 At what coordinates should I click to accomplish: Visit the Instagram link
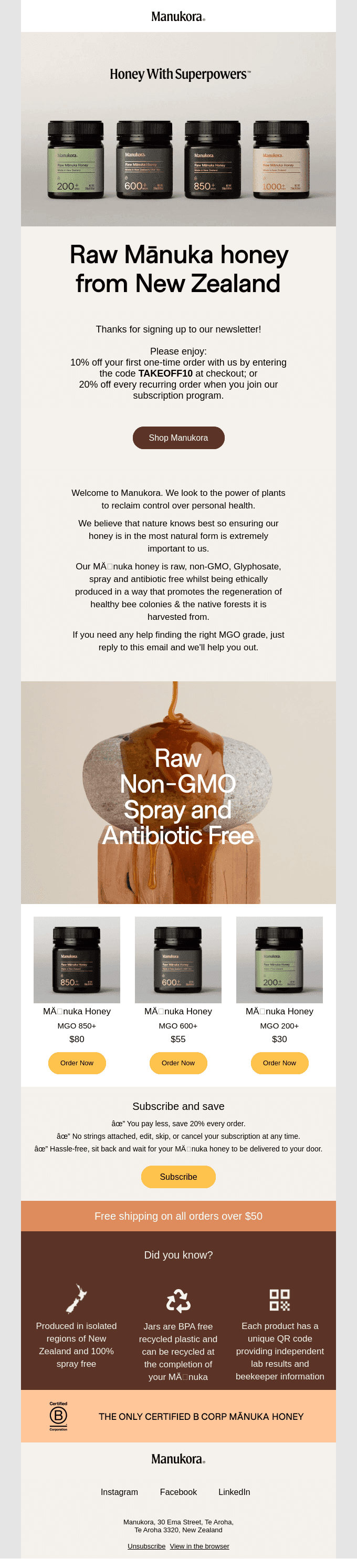(119, 1492)
